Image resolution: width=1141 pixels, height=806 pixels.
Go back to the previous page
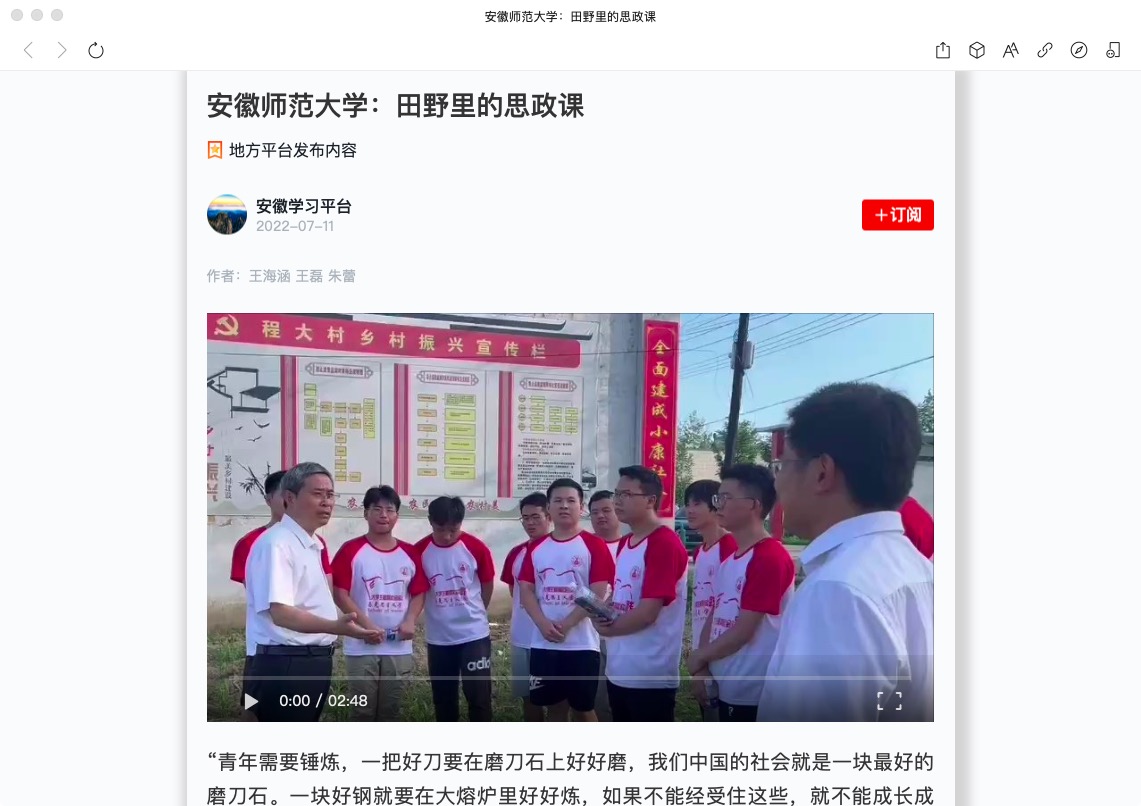click(28, 50)
